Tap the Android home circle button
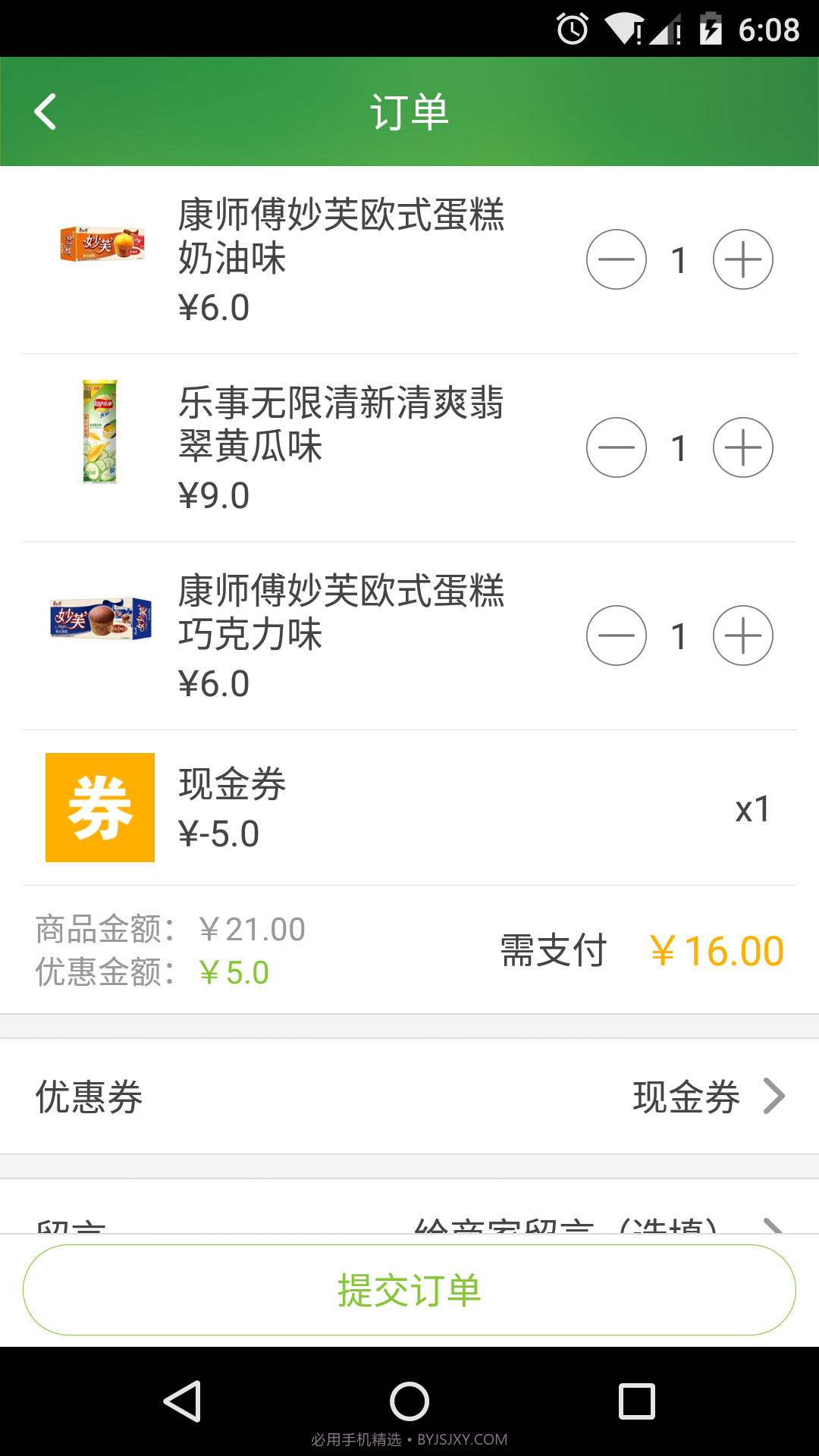 coord(409,1398)
